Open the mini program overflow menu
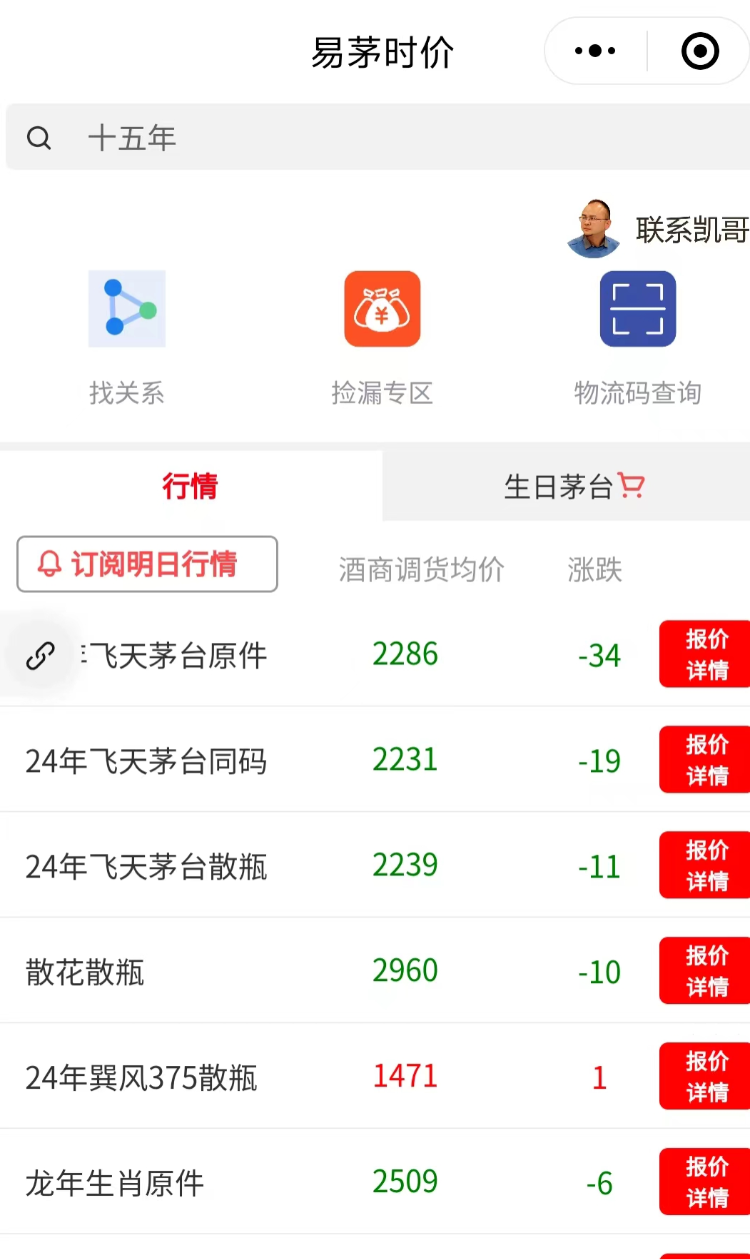 click(x=595, y=51)
